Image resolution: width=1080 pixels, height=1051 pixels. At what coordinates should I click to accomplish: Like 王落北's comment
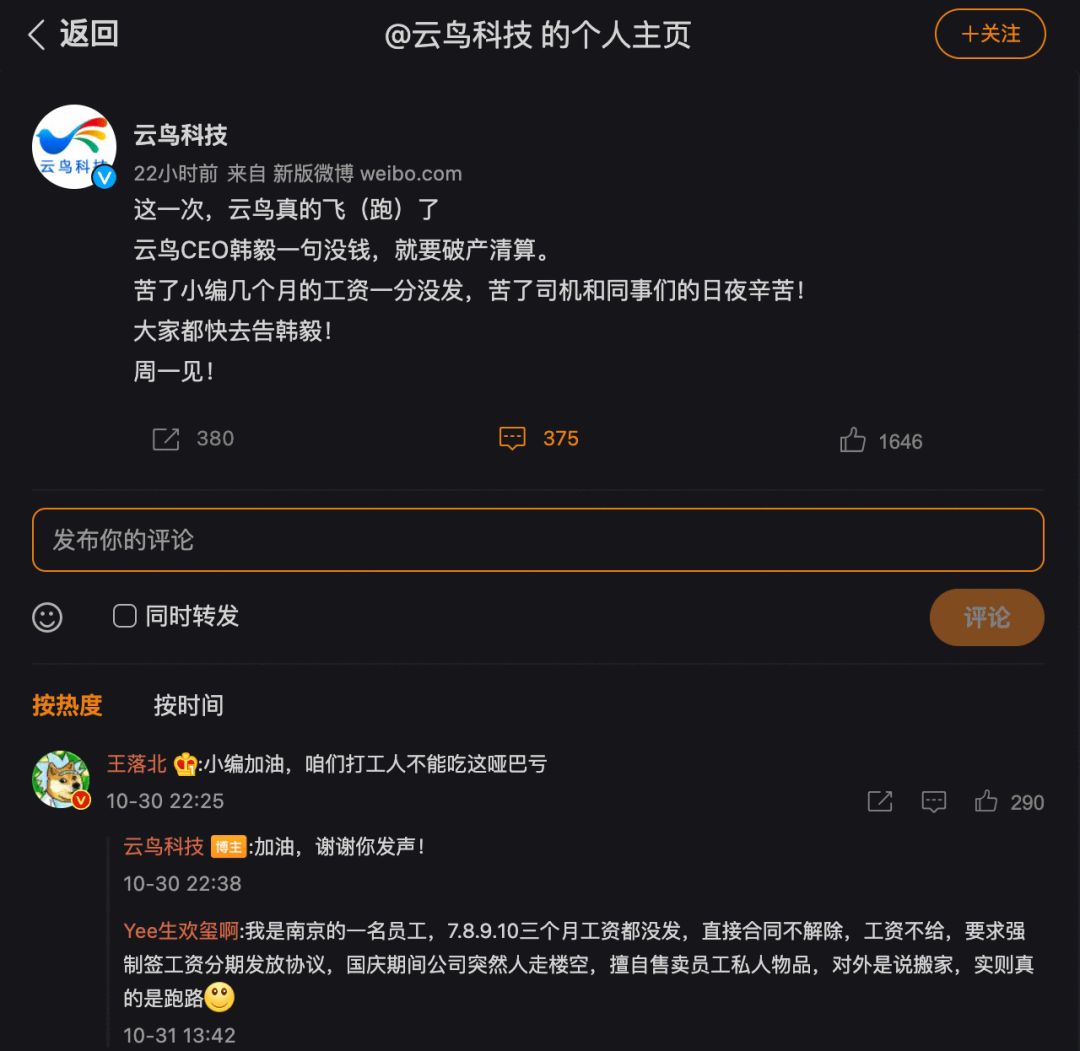click(987, 801)
